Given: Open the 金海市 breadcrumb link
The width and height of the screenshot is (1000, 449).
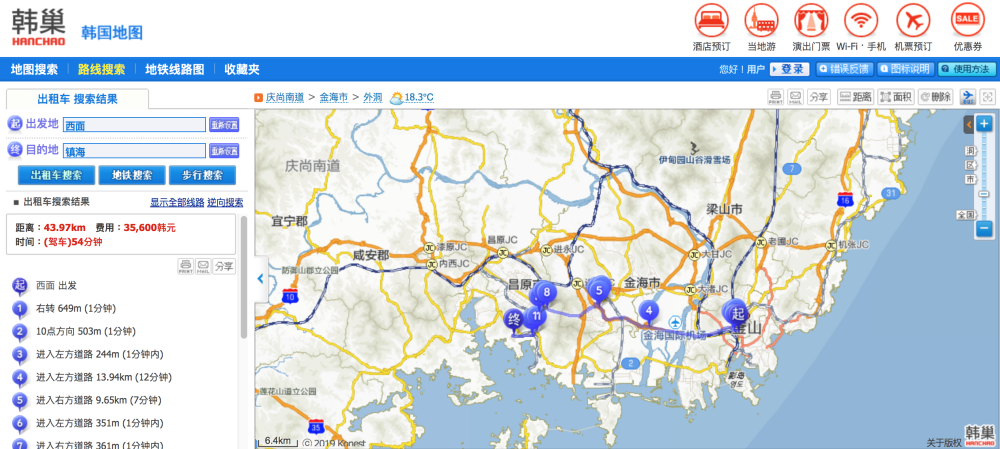Looking at the screenshot, I should pyautogui.click(x=333, y=97).
